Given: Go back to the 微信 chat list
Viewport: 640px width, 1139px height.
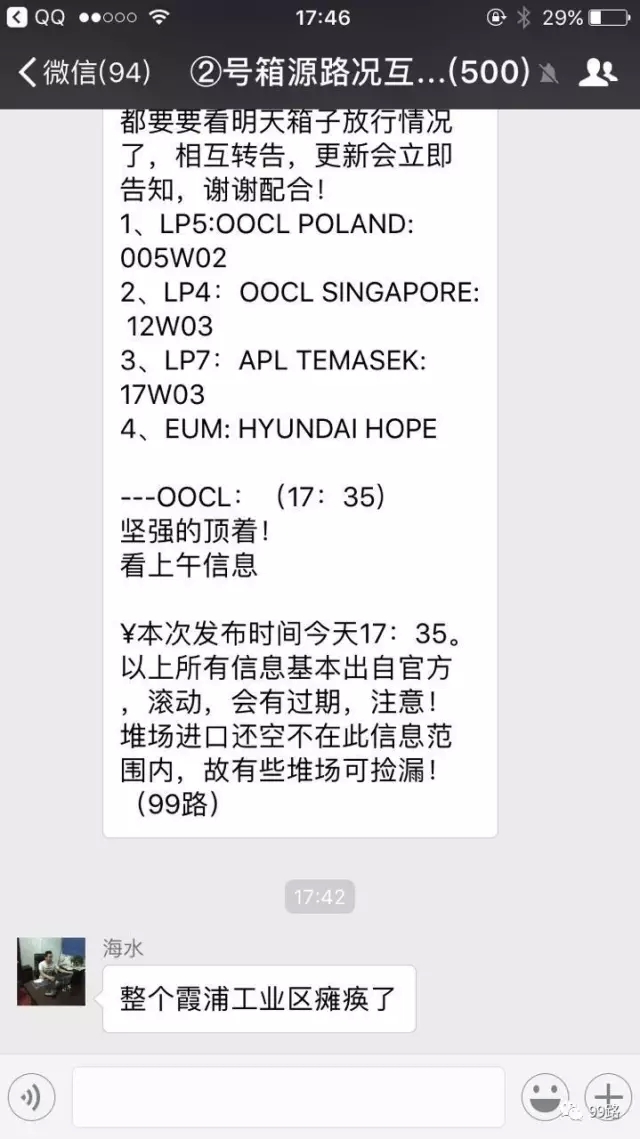Looking at the screenshot, I should click(x=84, y=72).
